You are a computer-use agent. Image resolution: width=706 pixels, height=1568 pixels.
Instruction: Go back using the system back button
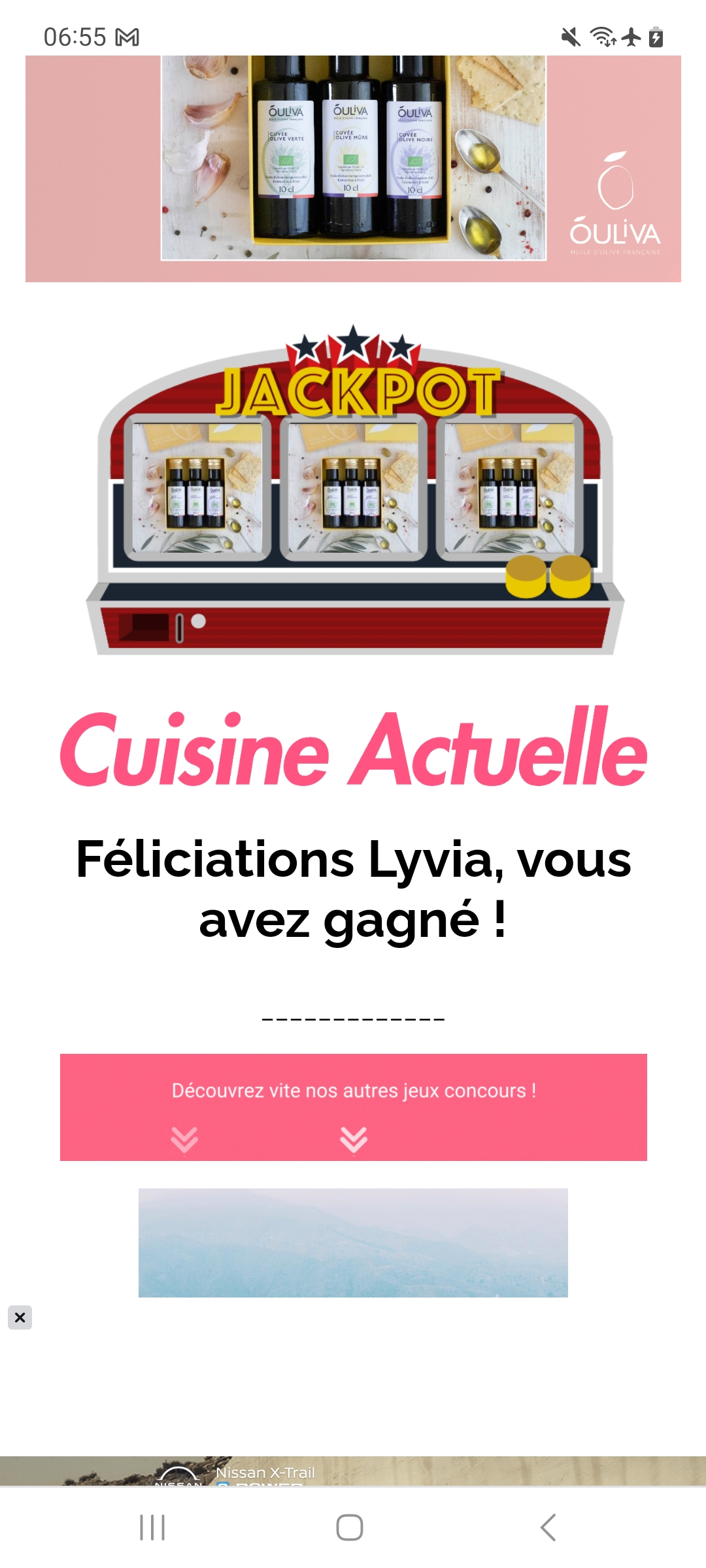click(548, 1527)
